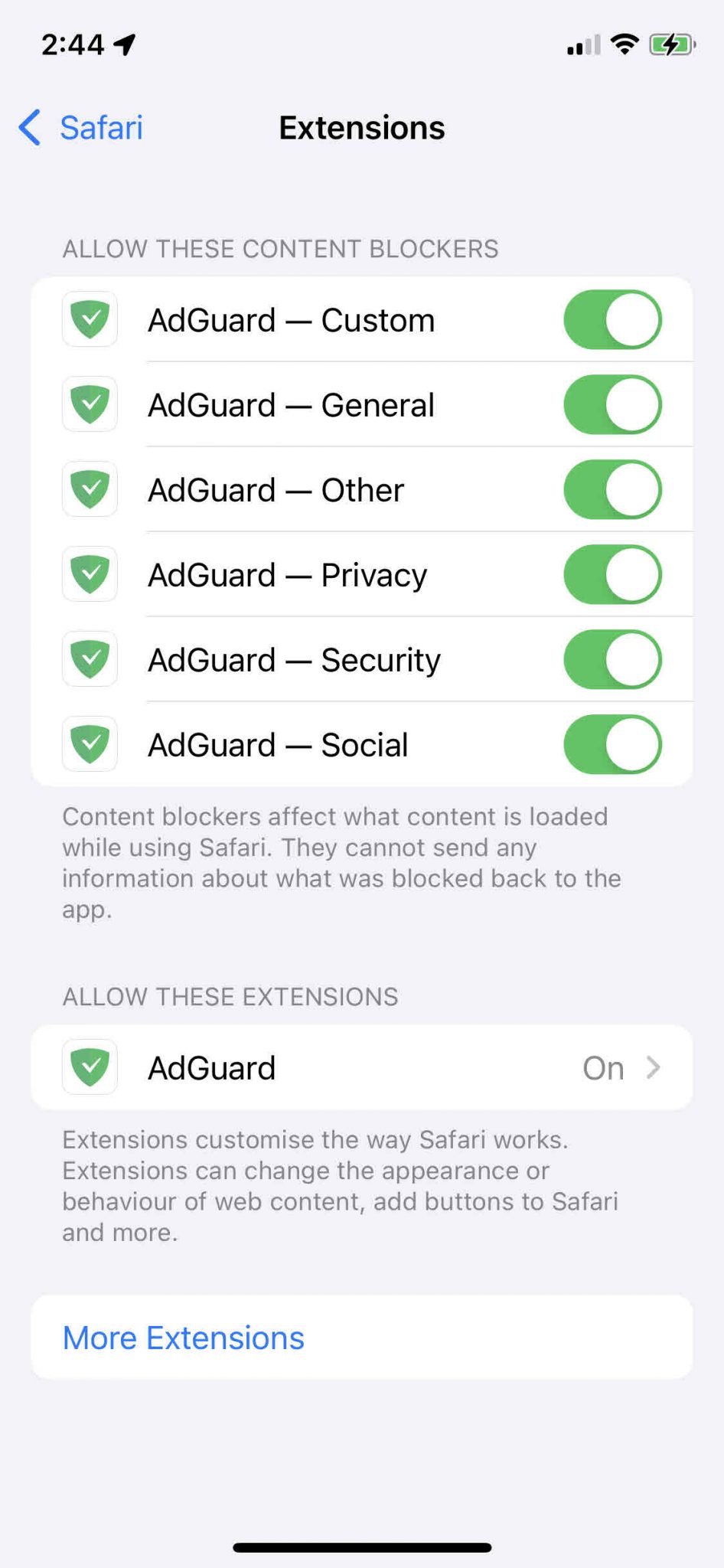Screen dimensions: 724x1568
Task: Select the Extensions title heading
Action: 361,128
